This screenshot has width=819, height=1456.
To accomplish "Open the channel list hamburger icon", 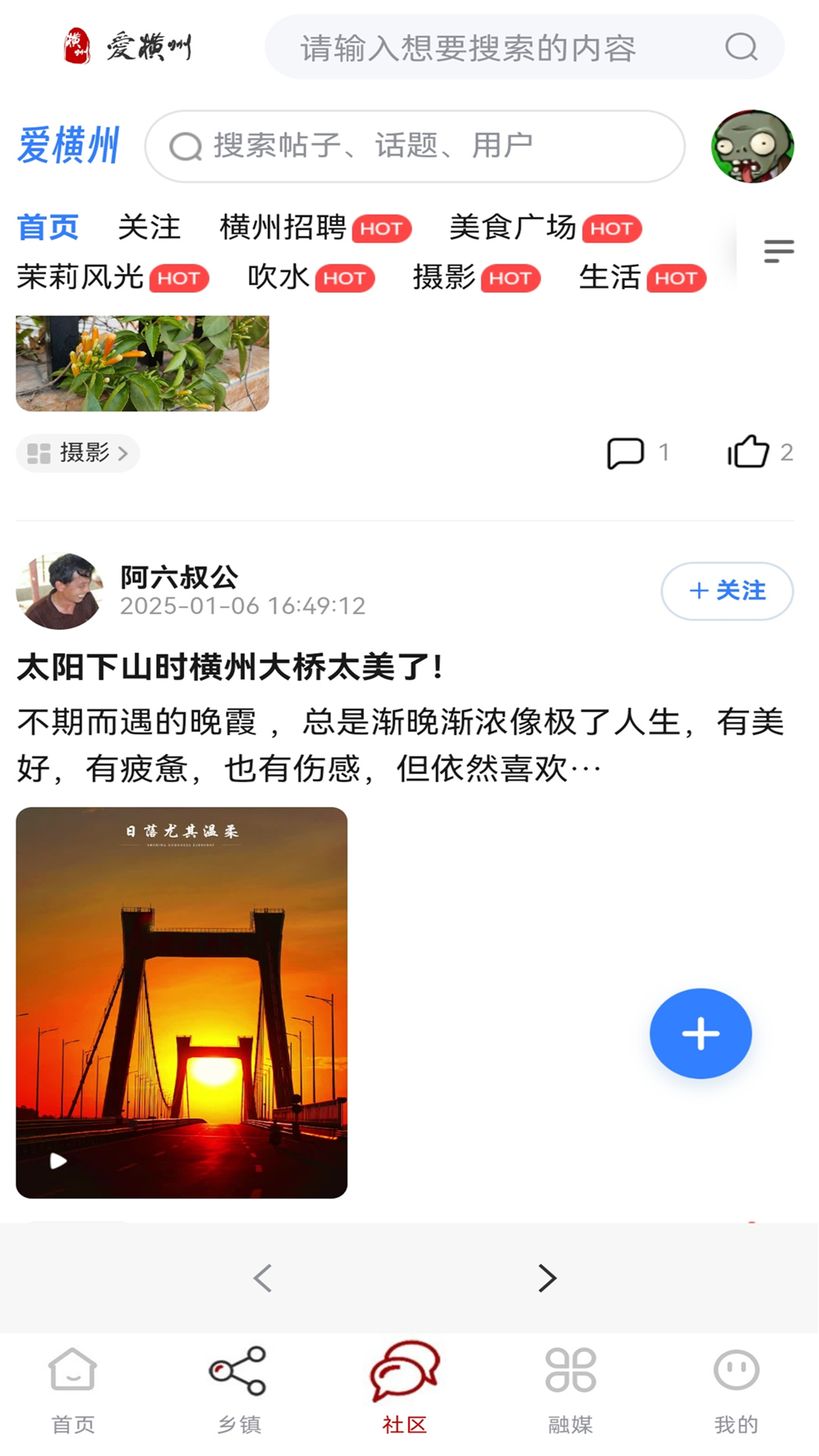I will pyautogui.click(x=777, y=251).
